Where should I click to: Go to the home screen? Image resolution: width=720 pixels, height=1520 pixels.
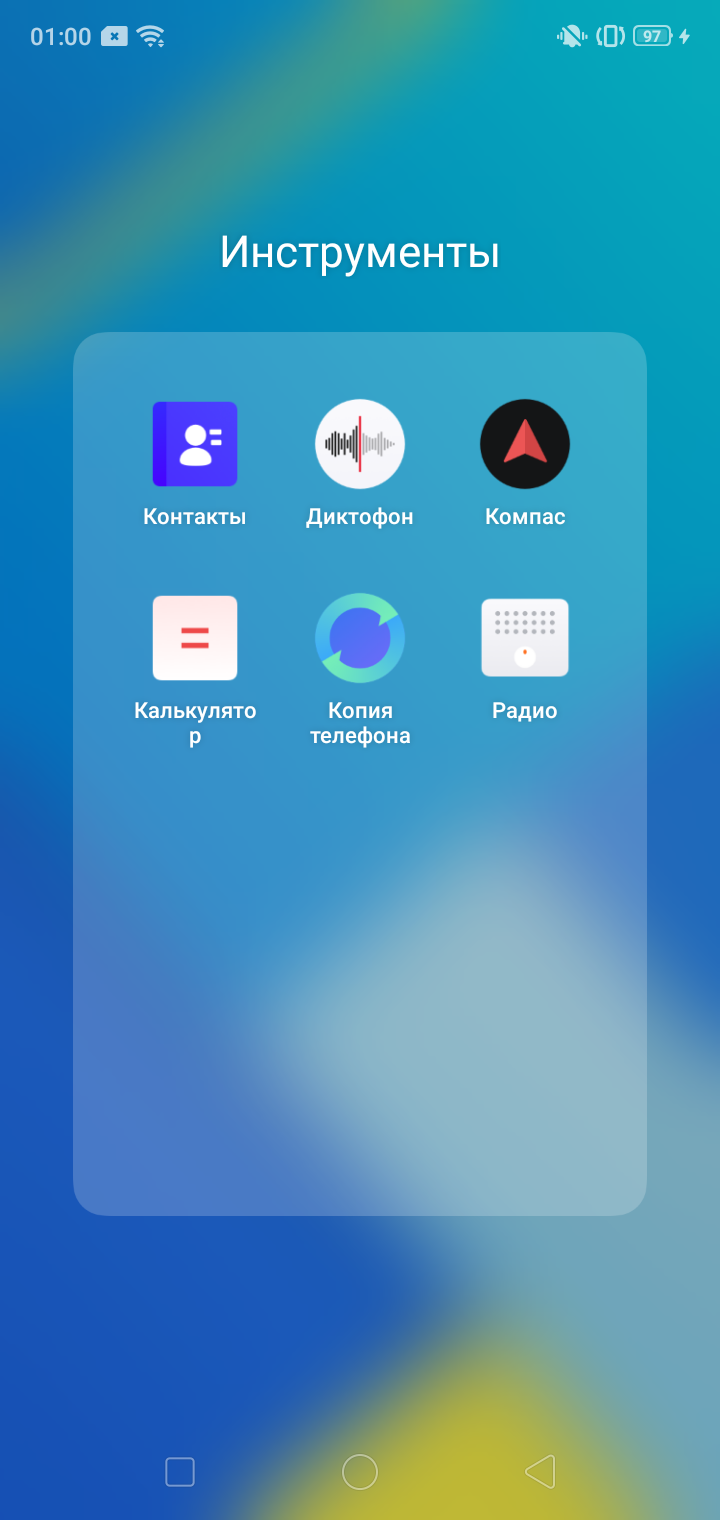[360, 1472]
